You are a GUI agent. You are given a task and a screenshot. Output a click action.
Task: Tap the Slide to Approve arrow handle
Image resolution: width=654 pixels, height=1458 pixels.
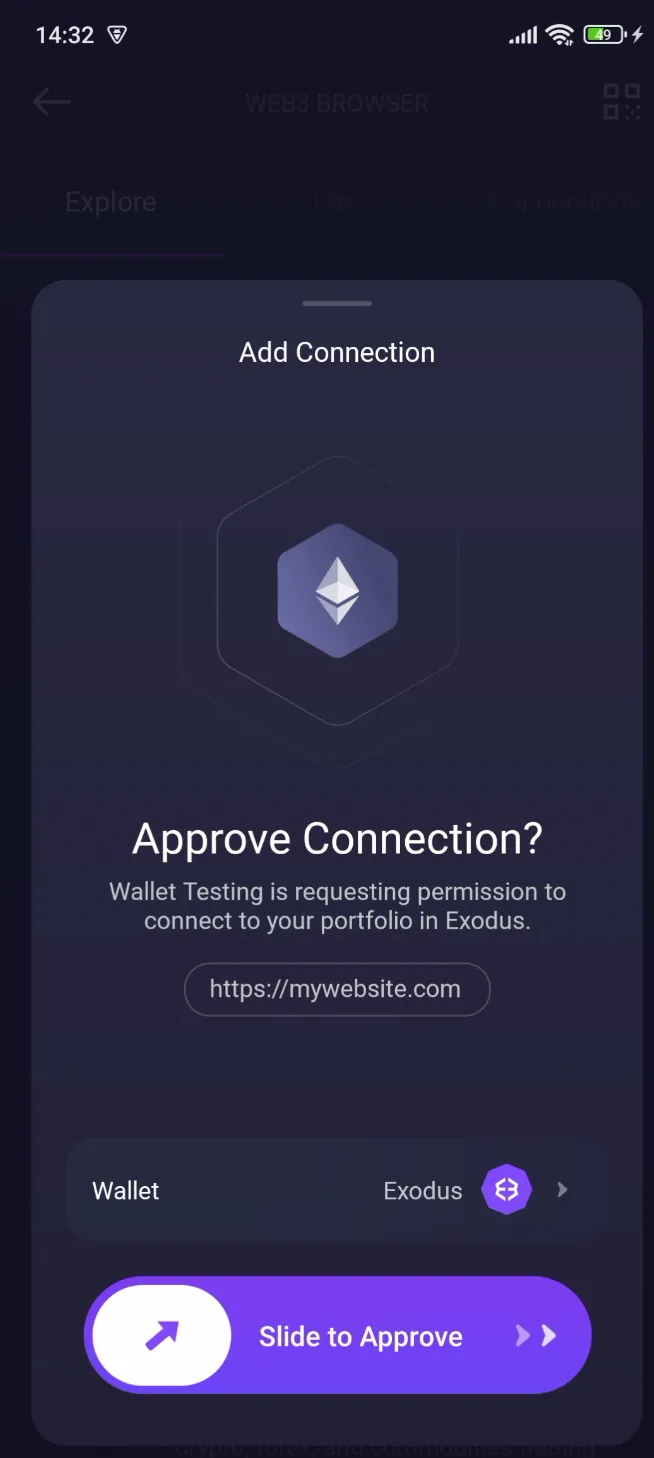[162, 1336]
